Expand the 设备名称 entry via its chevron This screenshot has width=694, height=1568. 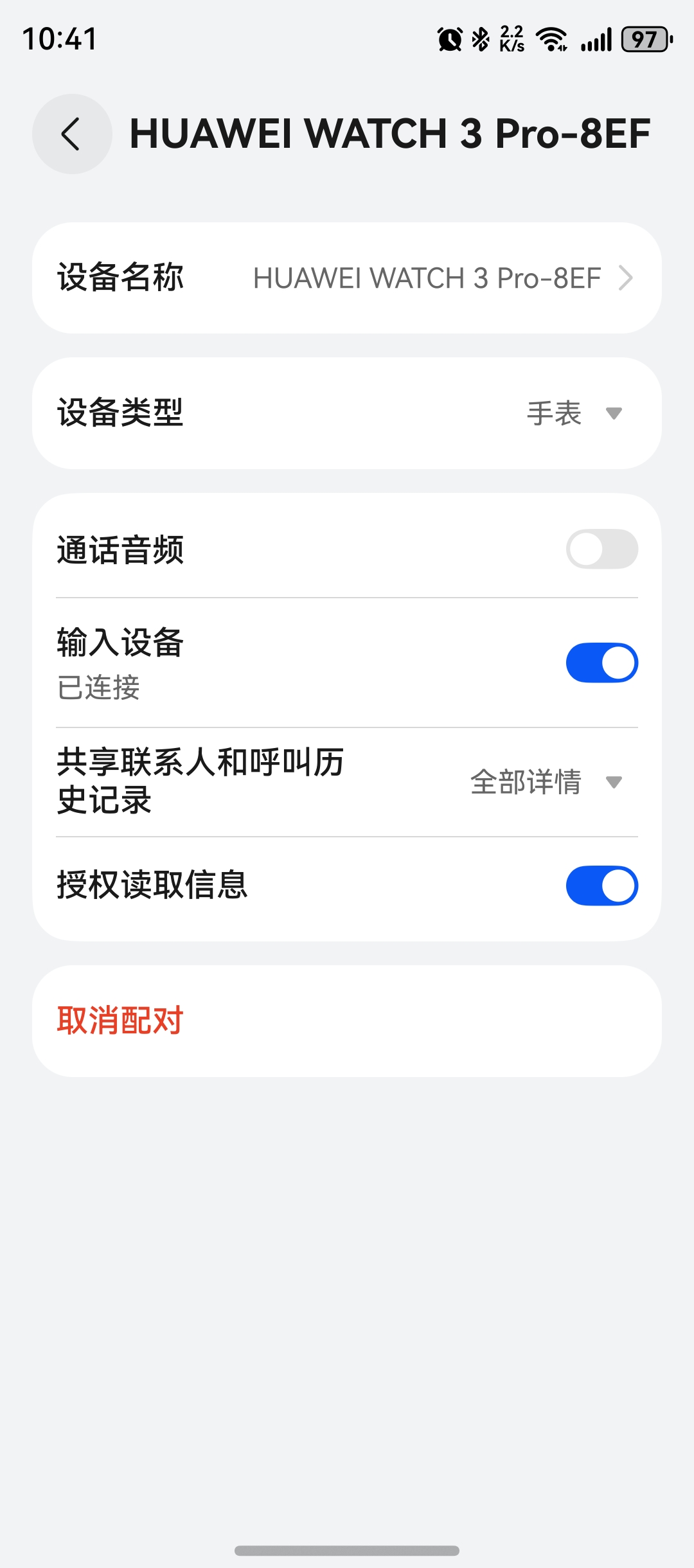(627, 278)
